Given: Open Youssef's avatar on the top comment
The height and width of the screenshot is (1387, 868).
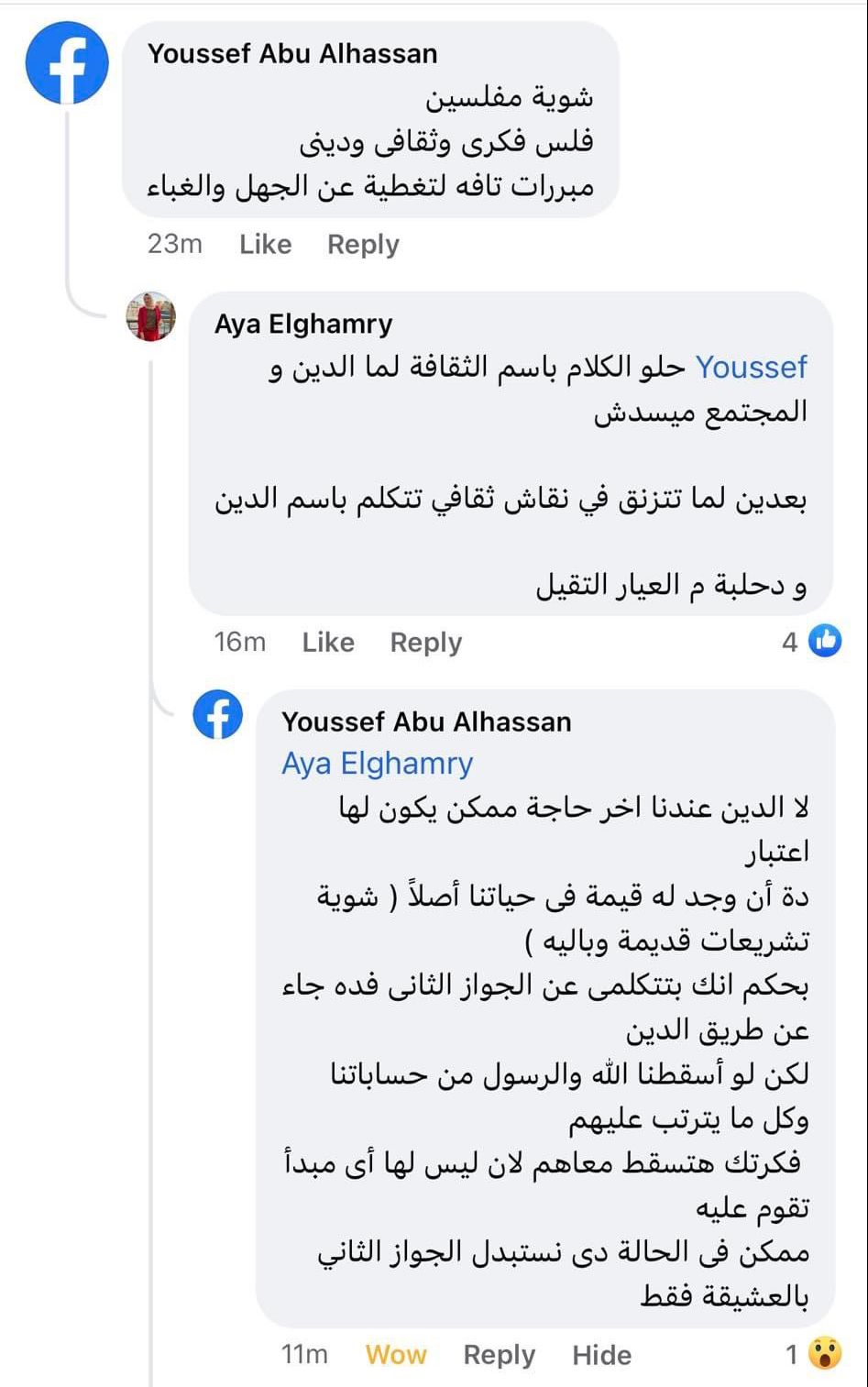Looking at the screenshot, I should [67, 64].
